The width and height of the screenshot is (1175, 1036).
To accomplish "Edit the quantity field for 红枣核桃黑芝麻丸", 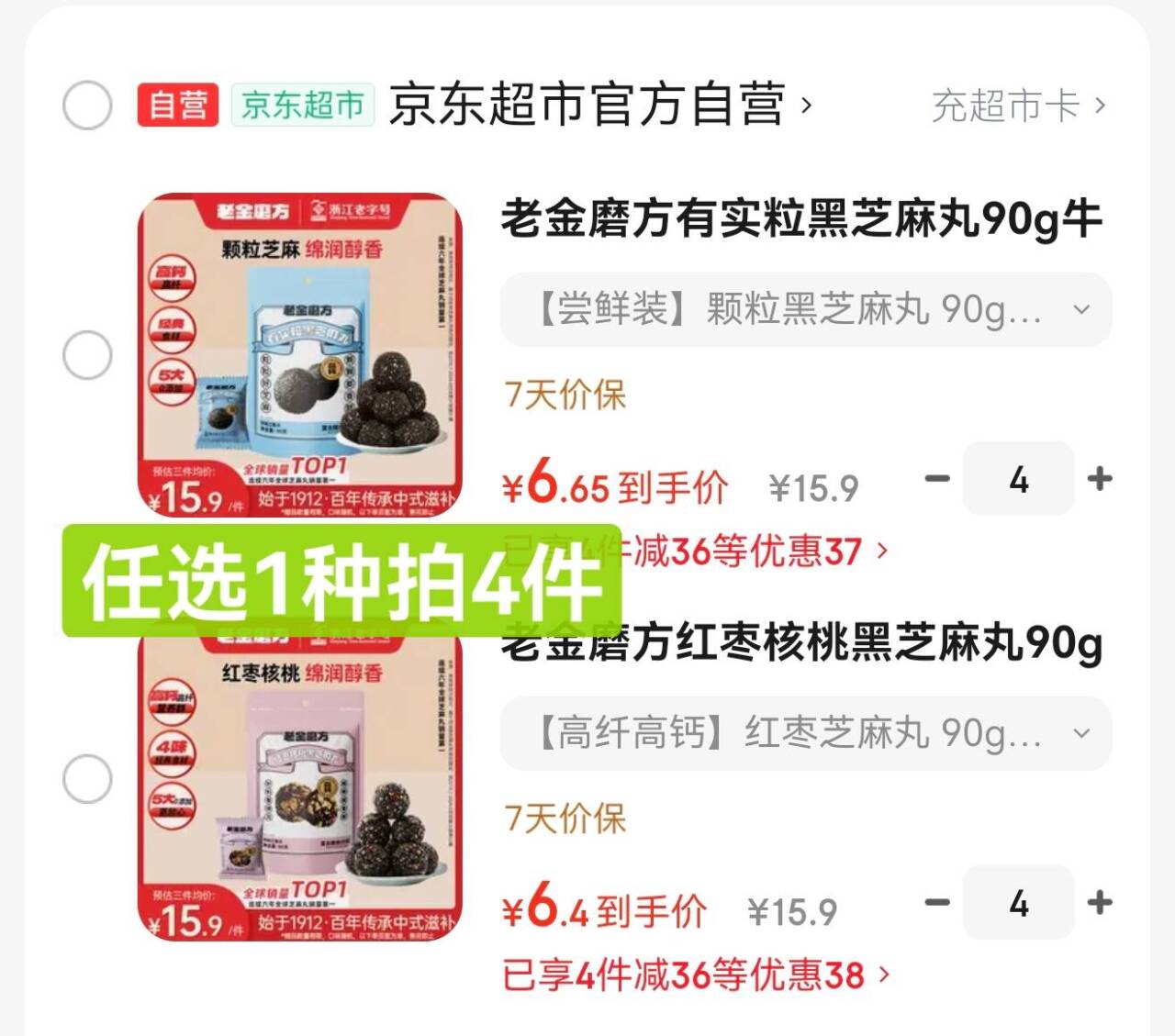I will click(x=1018, y=903).
